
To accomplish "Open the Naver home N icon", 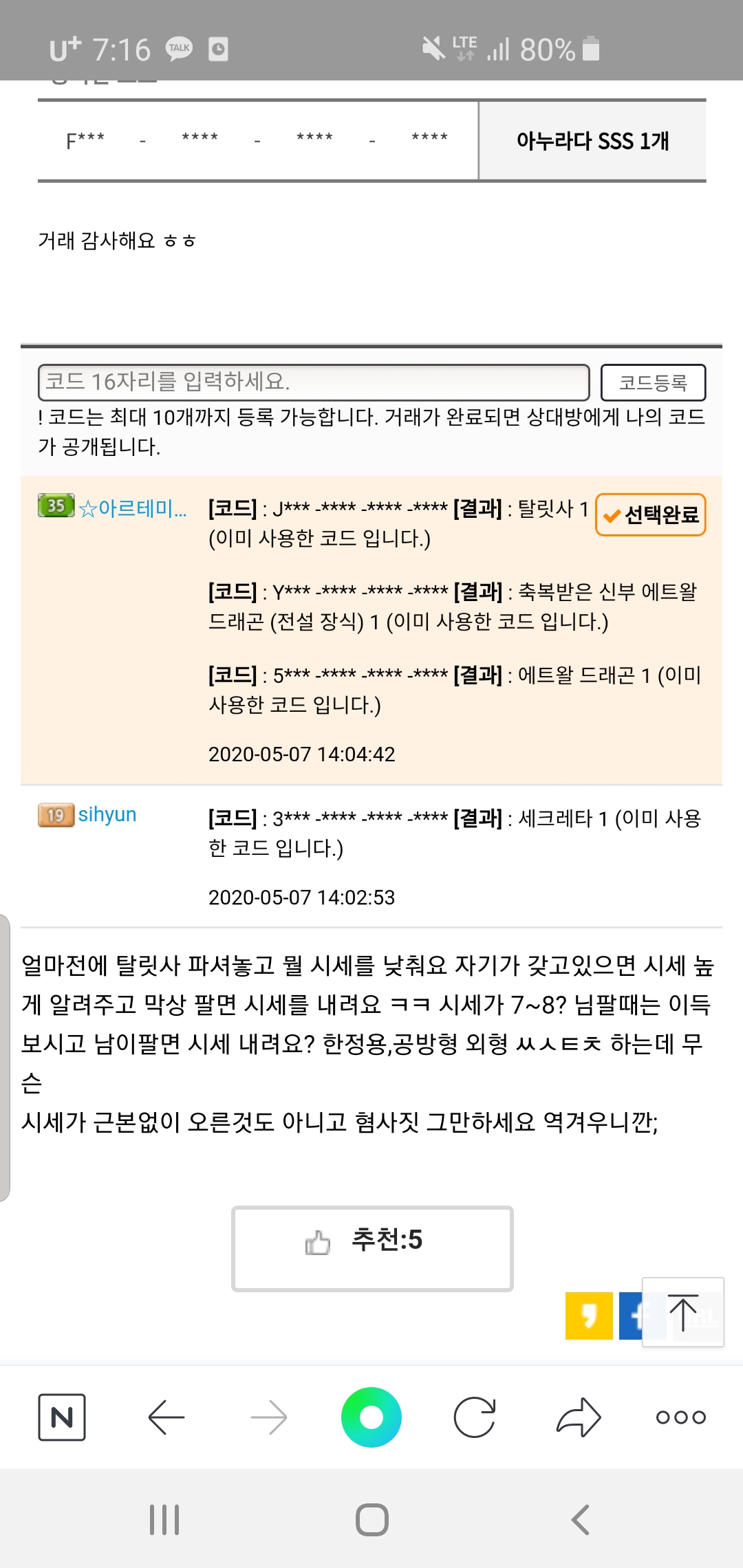I will 62,1417.
